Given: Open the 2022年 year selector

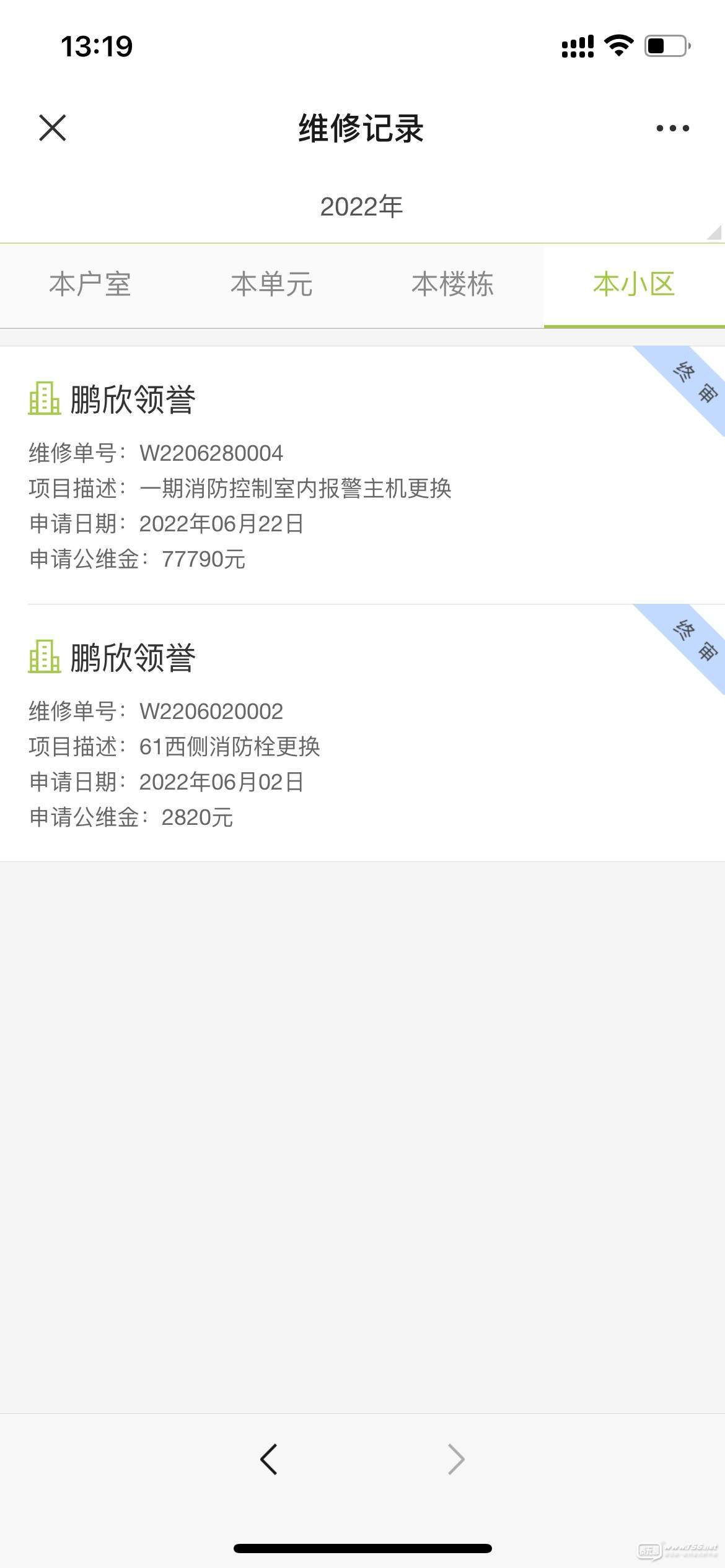Looking at the screenshot, I should [362, 207].
